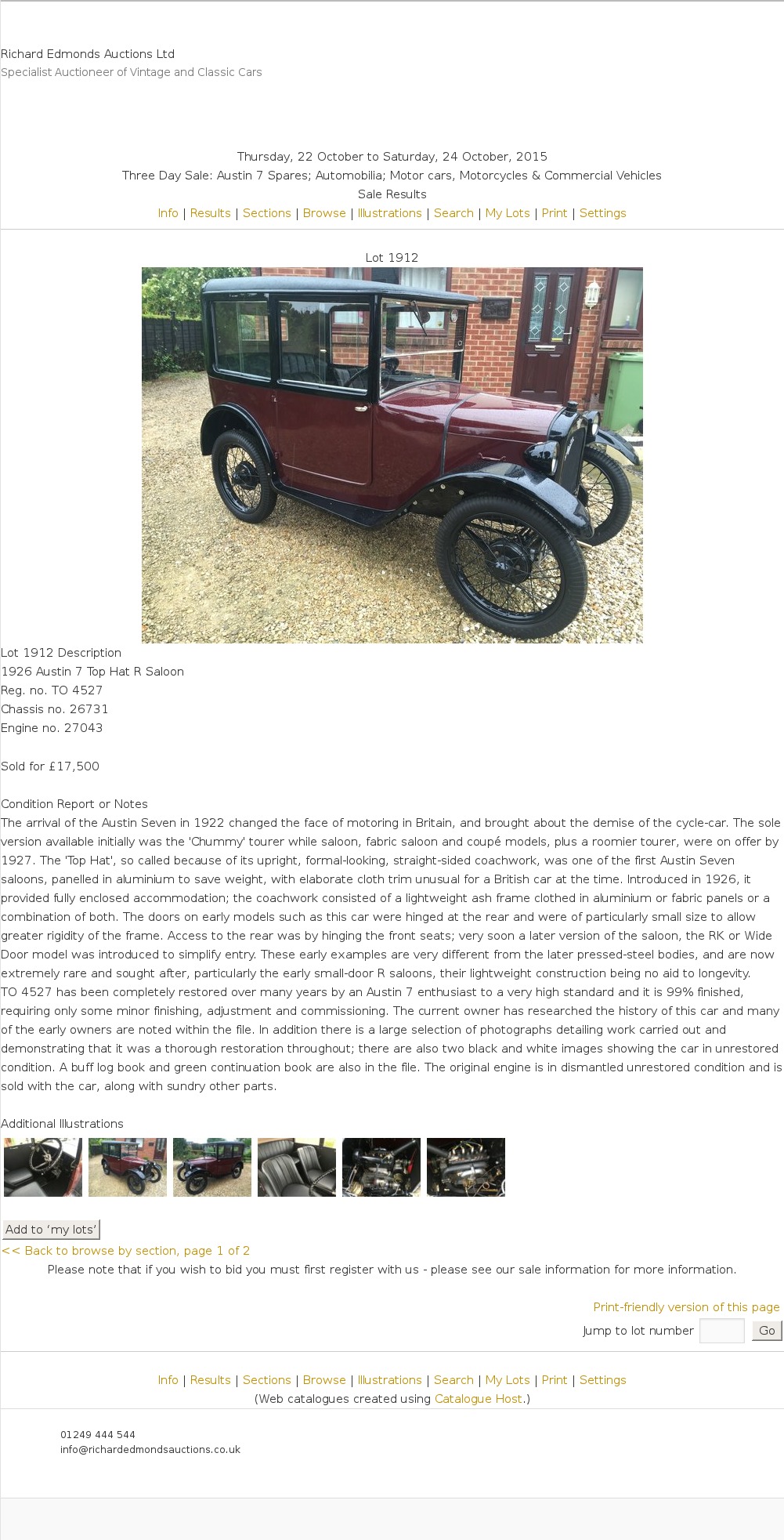This screenshot has height=1540, width=784.
Task: Tap the Go button
Action: pyautogui.click(x=767, y=1331)
